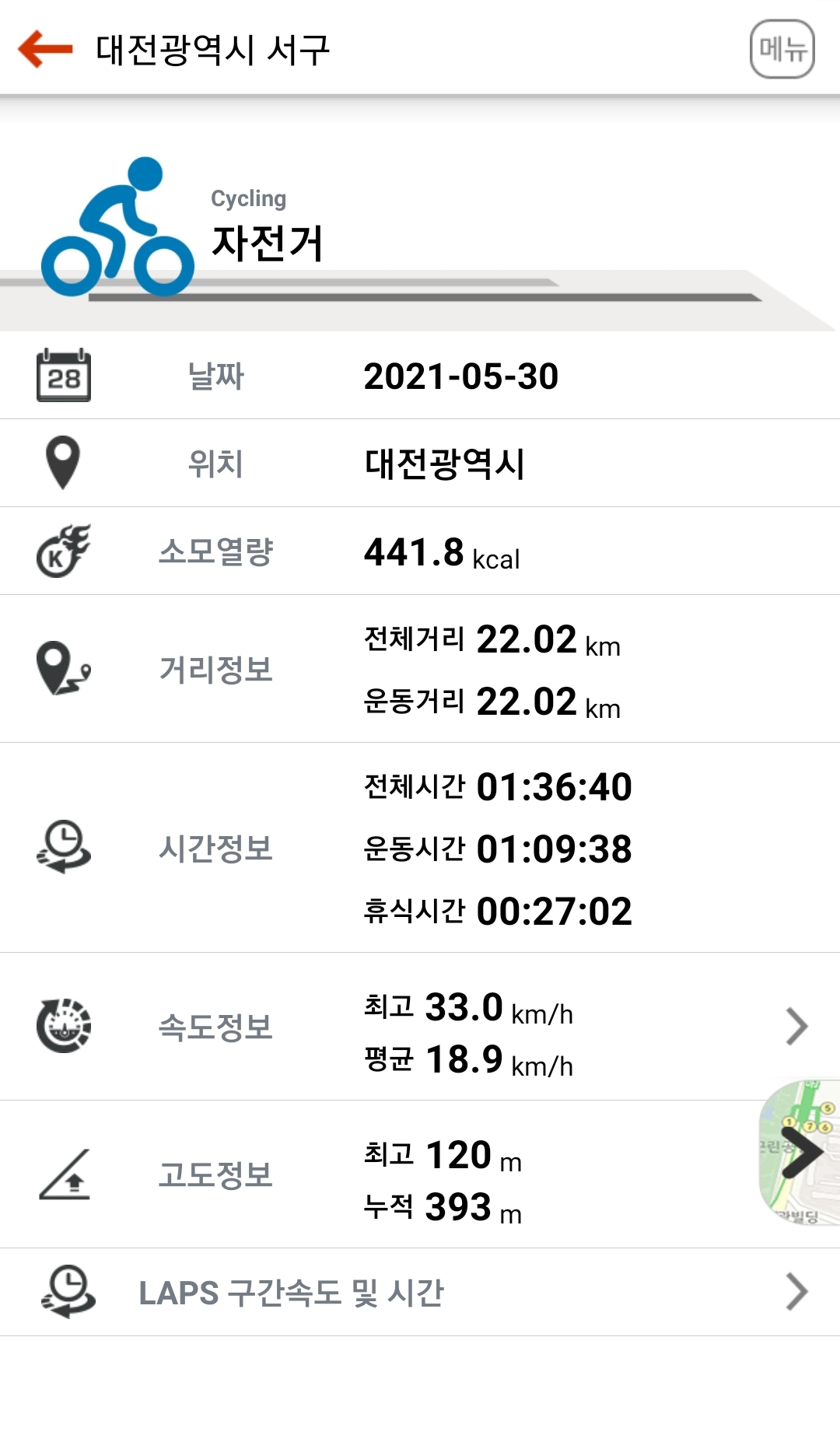Viewport: 840px width, 1435px height.
Task: Open the route map thumbnail
Action: tap(799, 1153)
